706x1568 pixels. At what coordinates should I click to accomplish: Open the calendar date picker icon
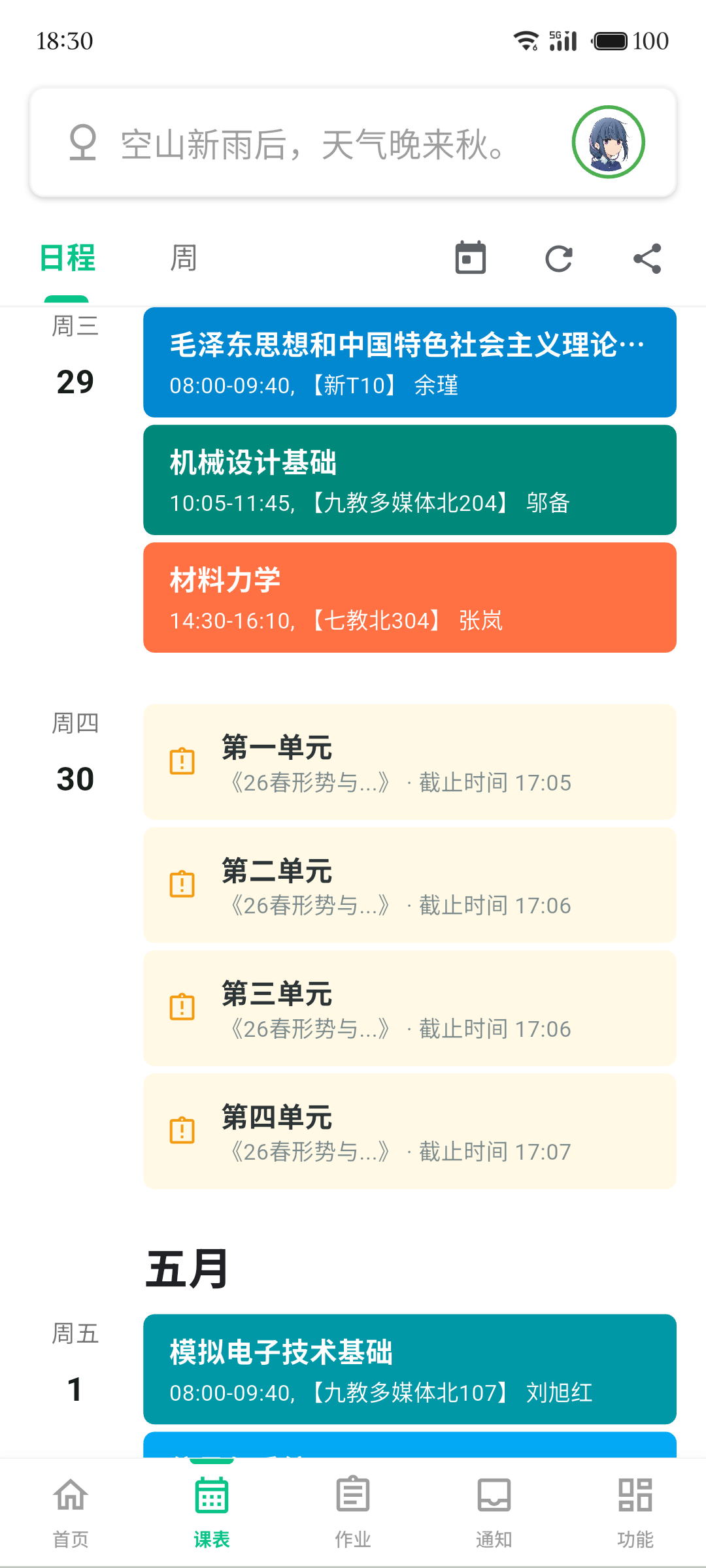tap(471, 259)
